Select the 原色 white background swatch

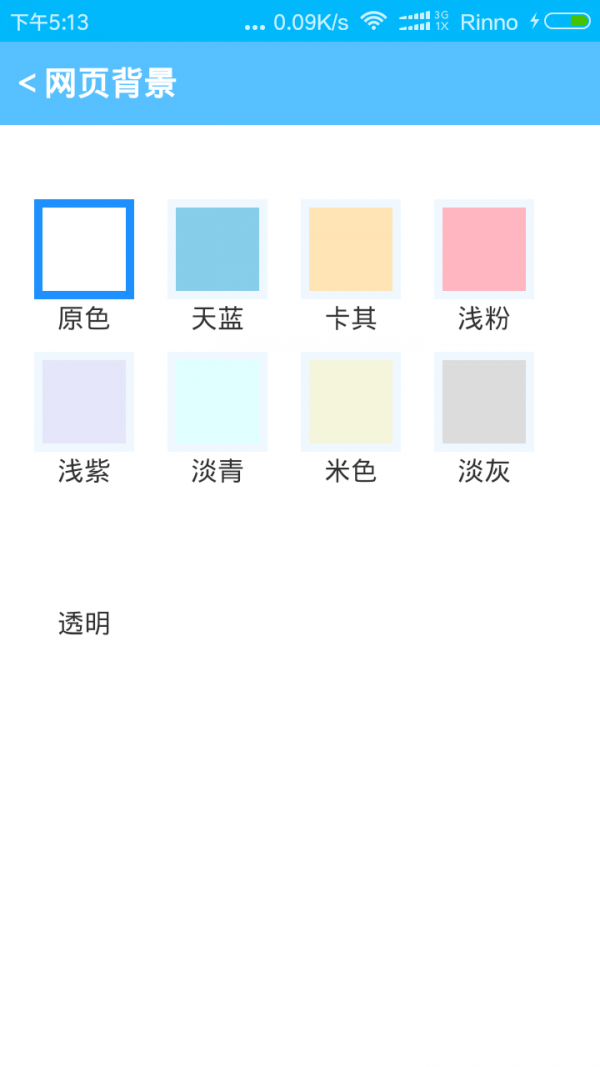[x=84, y=249]
